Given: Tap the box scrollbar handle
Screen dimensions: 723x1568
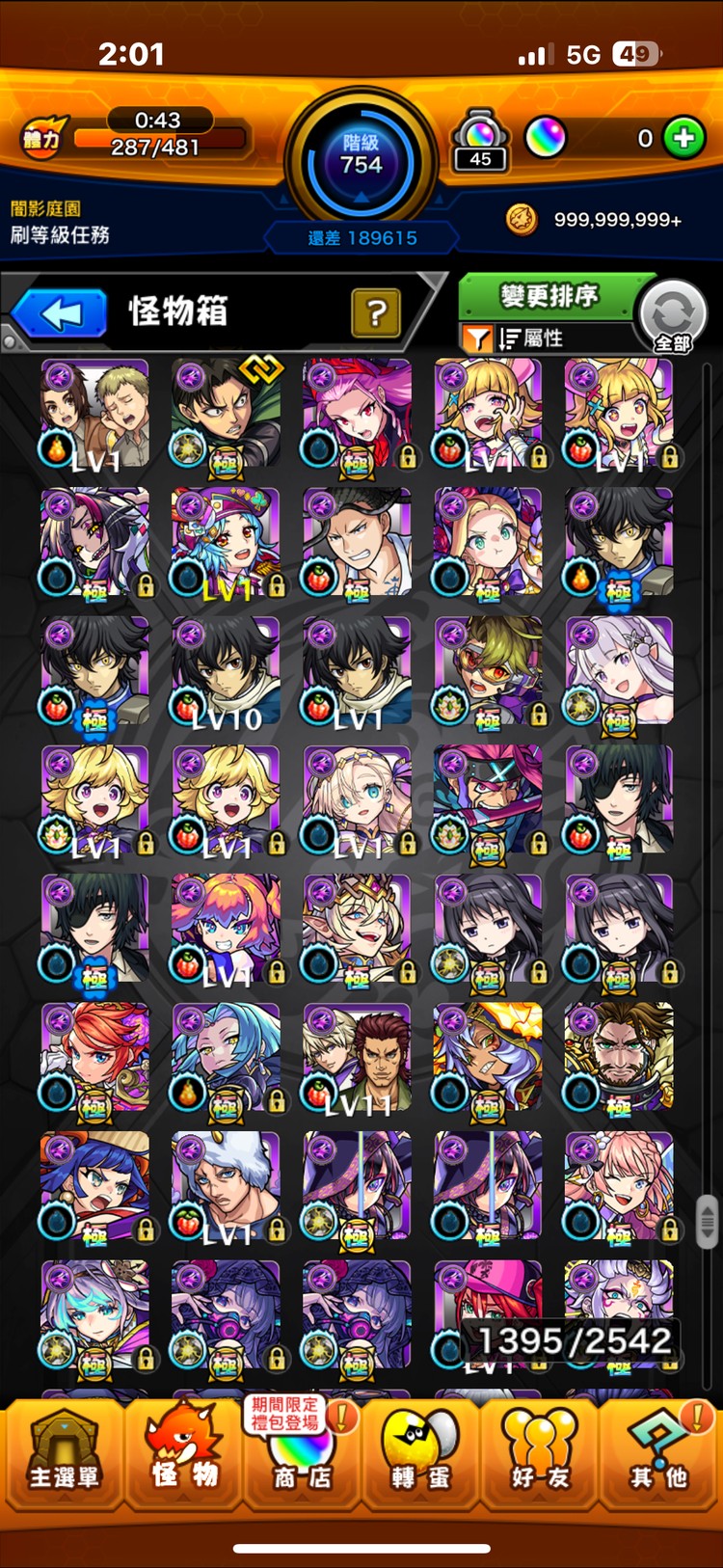Looking at the screenshot, I should (707, 1220).
